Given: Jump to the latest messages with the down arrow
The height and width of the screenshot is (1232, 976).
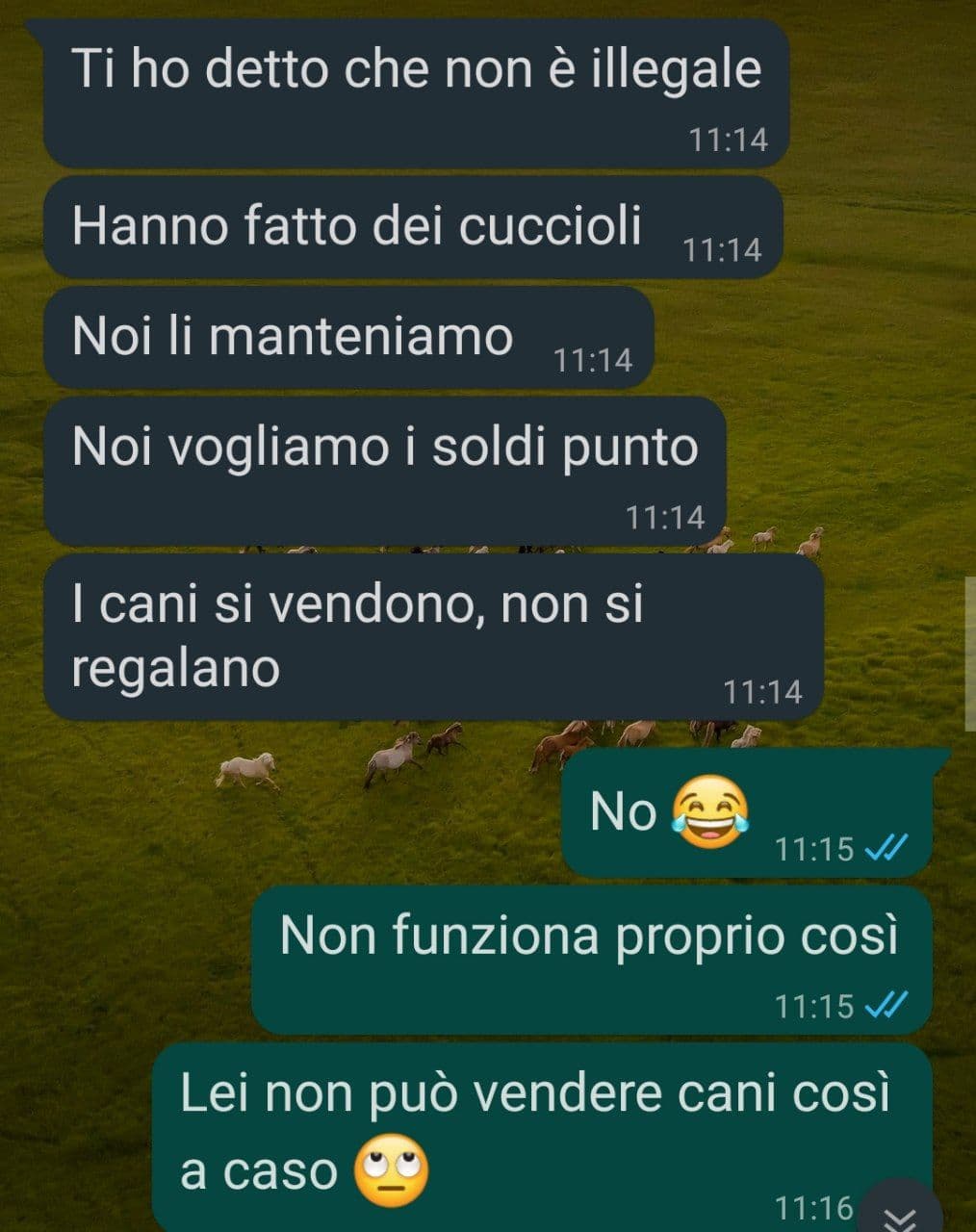Looking at the screenshot, I should point(899,1215).
